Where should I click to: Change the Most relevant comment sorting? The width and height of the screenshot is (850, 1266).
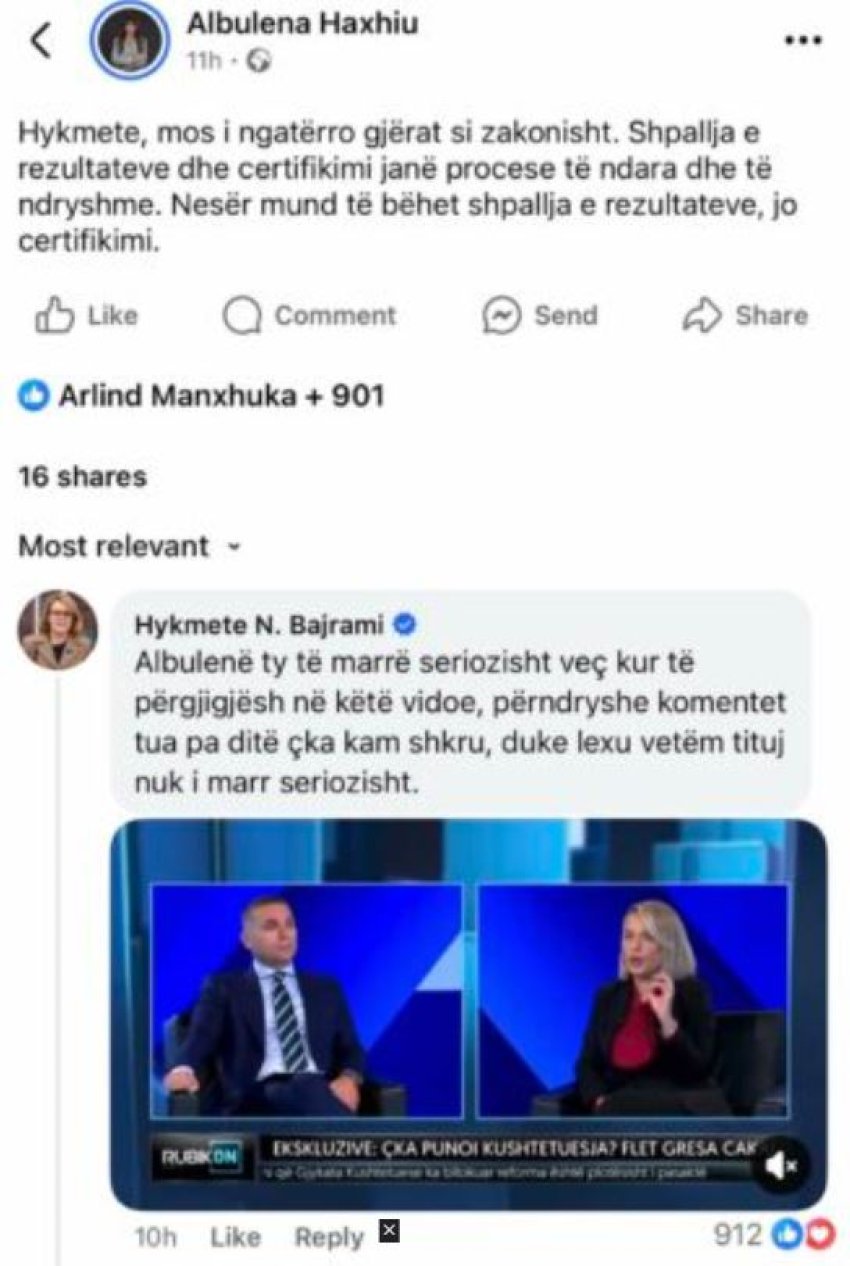(130, 546)
